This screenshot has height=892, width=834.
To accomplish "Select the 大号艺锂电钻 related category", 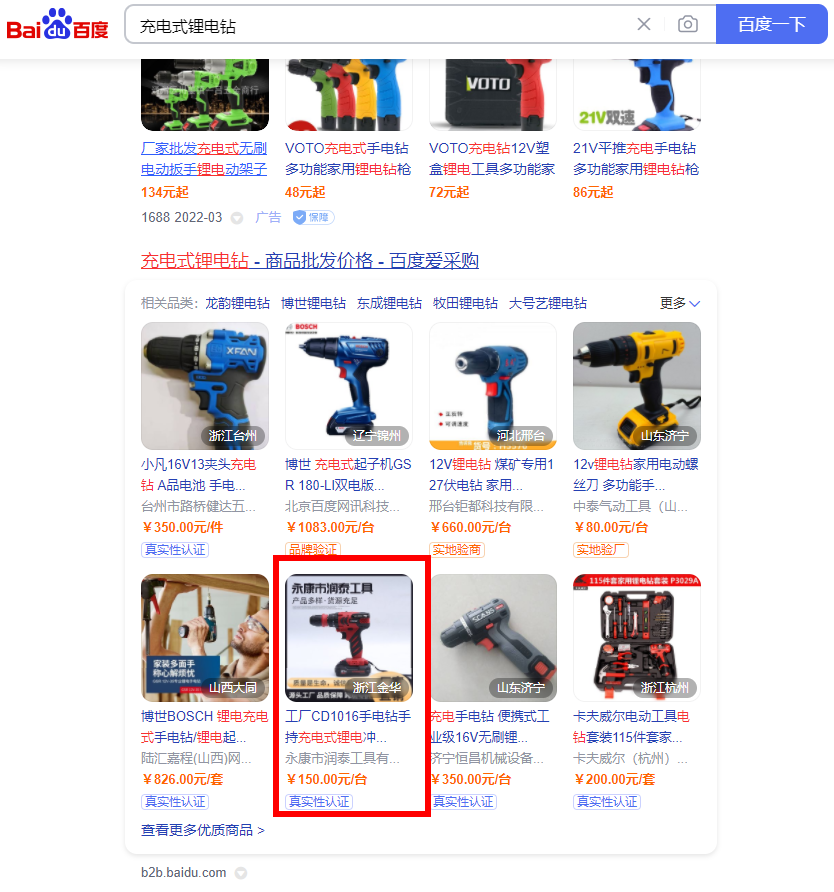I will click(x=547, y=303).
